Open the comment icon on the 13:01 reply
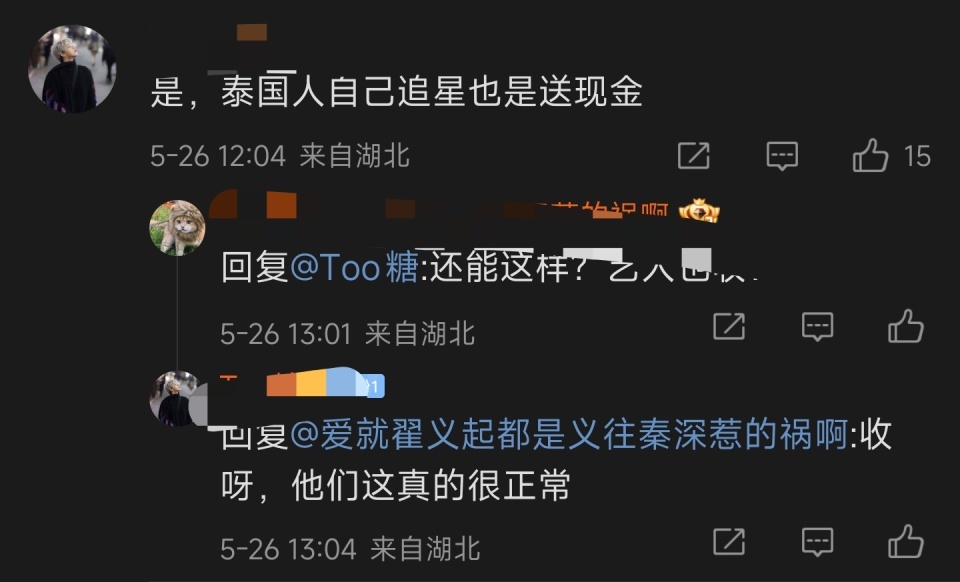The height and width of the screenshot is (582, 960). (x=818, y=327)
